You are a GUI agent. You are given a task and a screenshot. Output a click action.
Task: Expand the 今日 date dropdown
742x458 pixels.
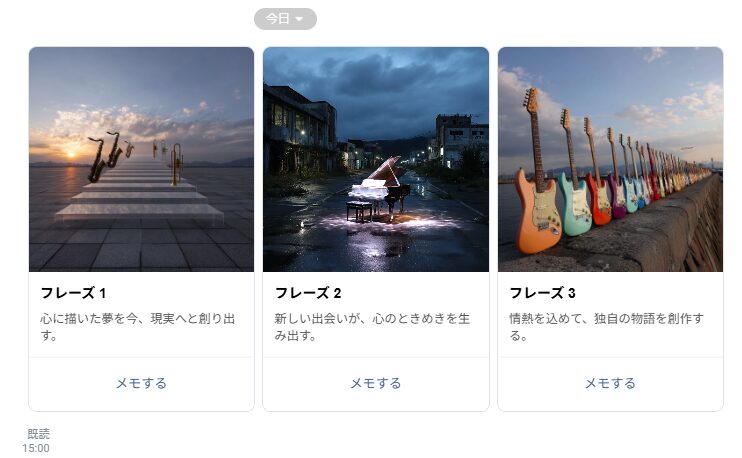click(x=285, y=19)
